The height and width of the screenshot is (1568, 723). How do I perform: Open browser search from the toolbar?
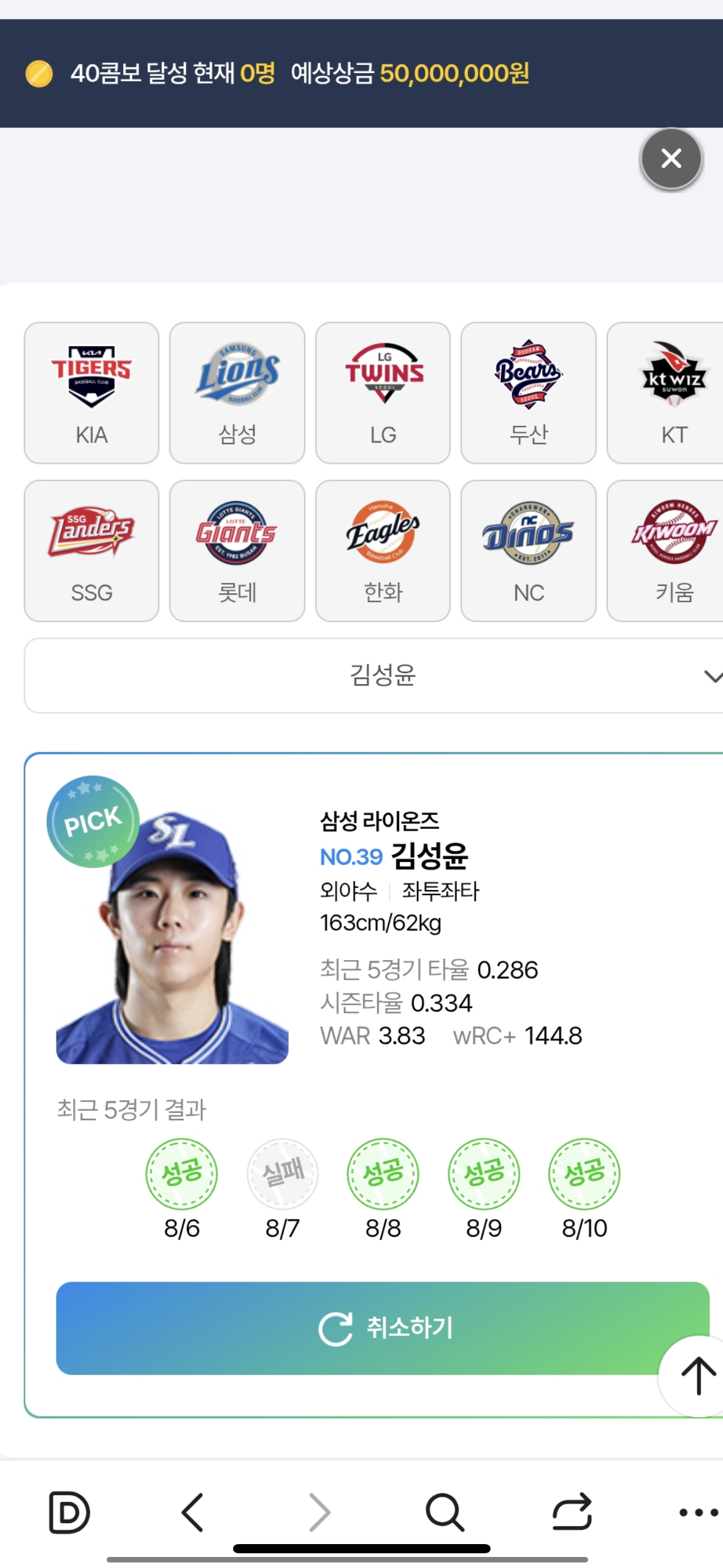tap(445, 1512)
